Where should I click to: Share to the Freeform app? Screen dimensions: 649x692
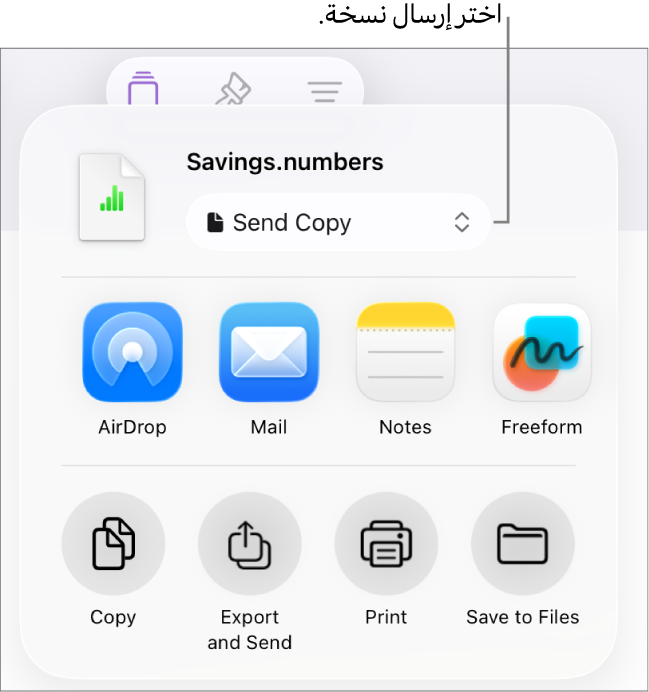(542, 352)
